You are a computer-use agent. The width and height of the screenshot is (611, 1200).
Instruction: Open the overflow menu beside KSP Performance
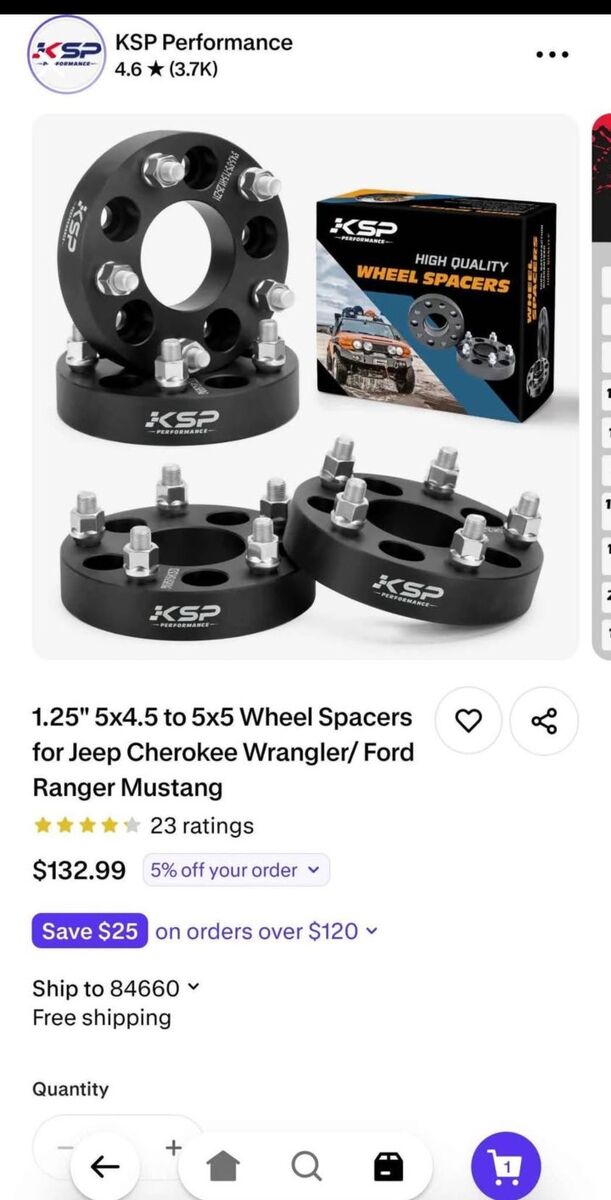pyautogui.click(x=552, y=54)
